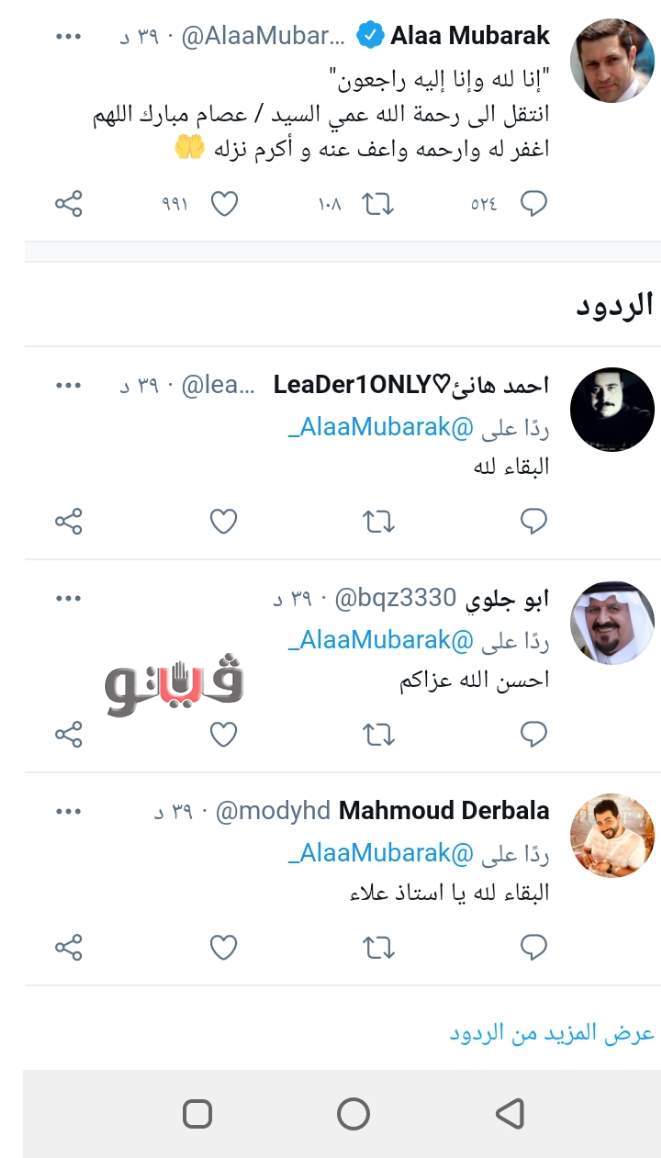
Task: Tap the system back button
Action: (x=510, y=1113)
